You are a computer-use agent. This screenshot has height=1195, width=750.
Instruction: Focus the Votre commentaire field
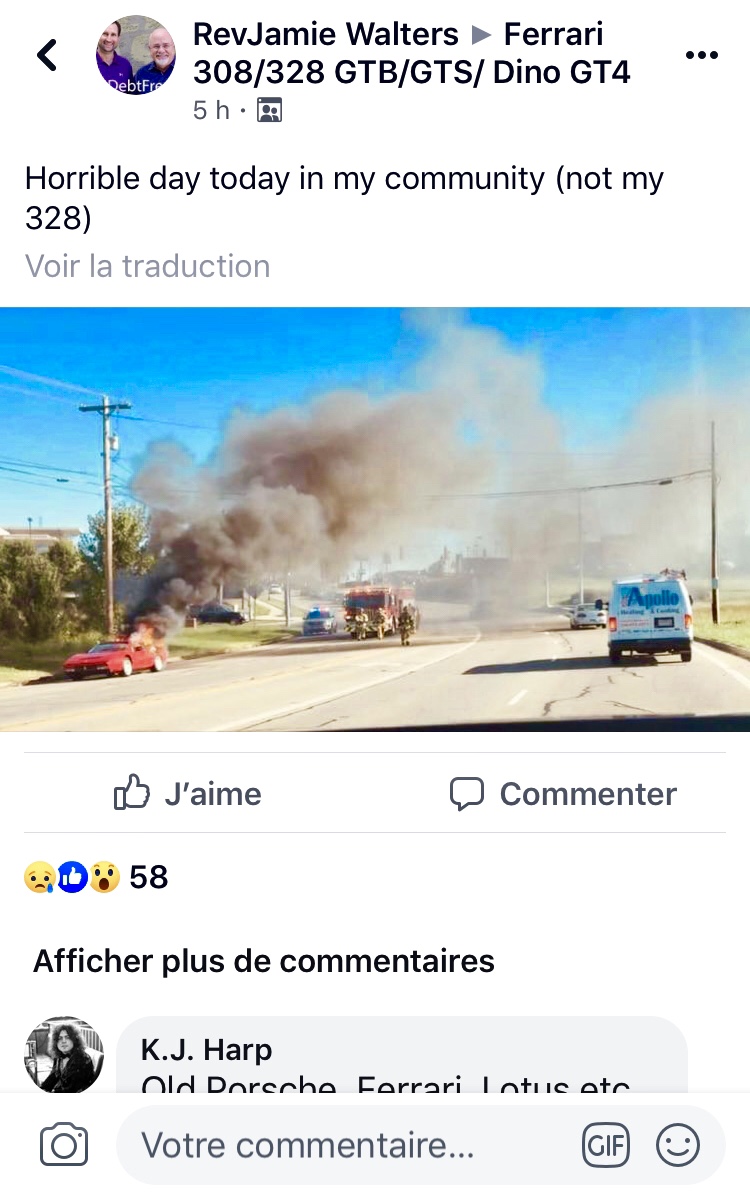[x=340, y=1145]
